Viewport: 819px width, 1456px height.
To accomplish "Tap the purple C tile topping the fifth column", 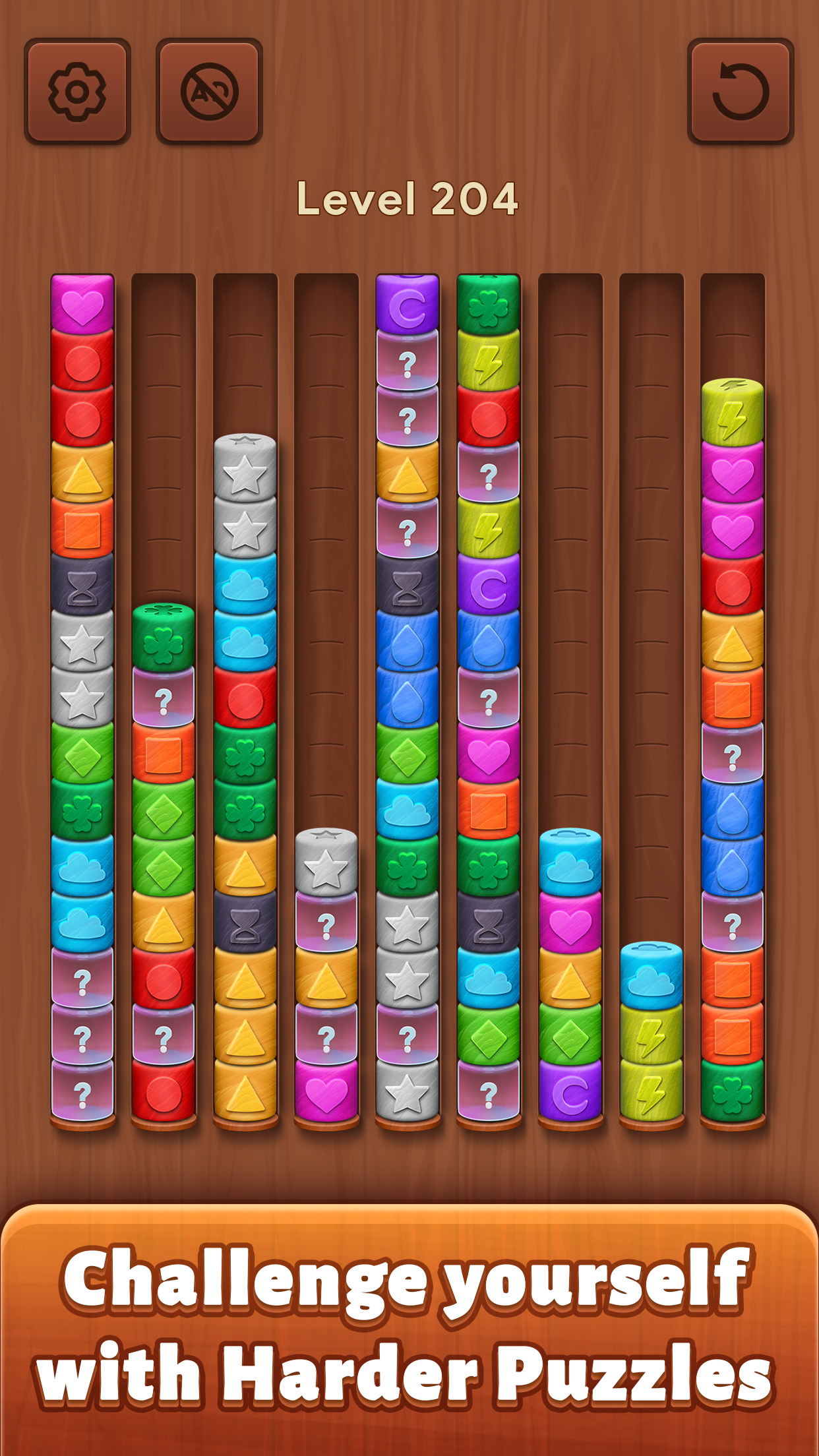I will pyautogui.click(x=406, y=303).
